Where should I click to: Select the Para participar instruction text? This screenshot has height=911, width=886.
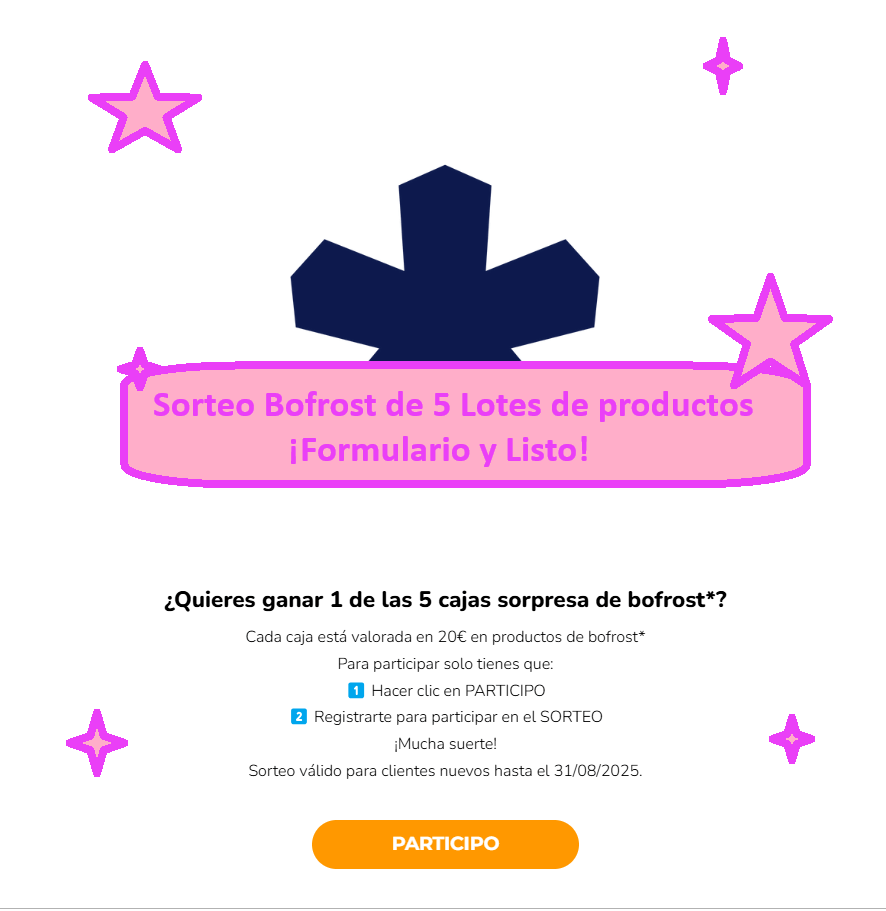pos(444,663)
